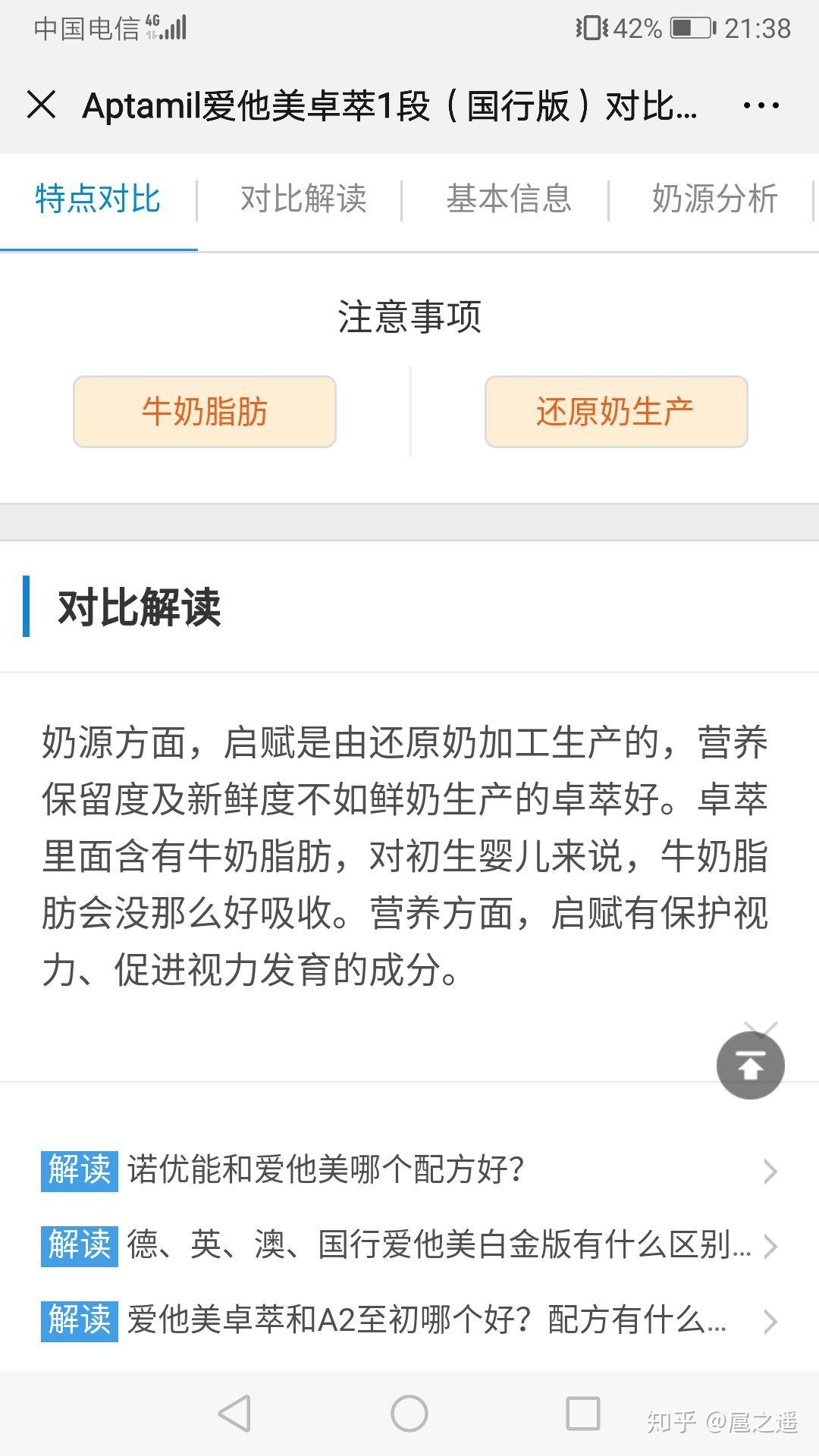Switch to the 特点对比 tab
Screen dimensions: 819x1456
point(98,199)
